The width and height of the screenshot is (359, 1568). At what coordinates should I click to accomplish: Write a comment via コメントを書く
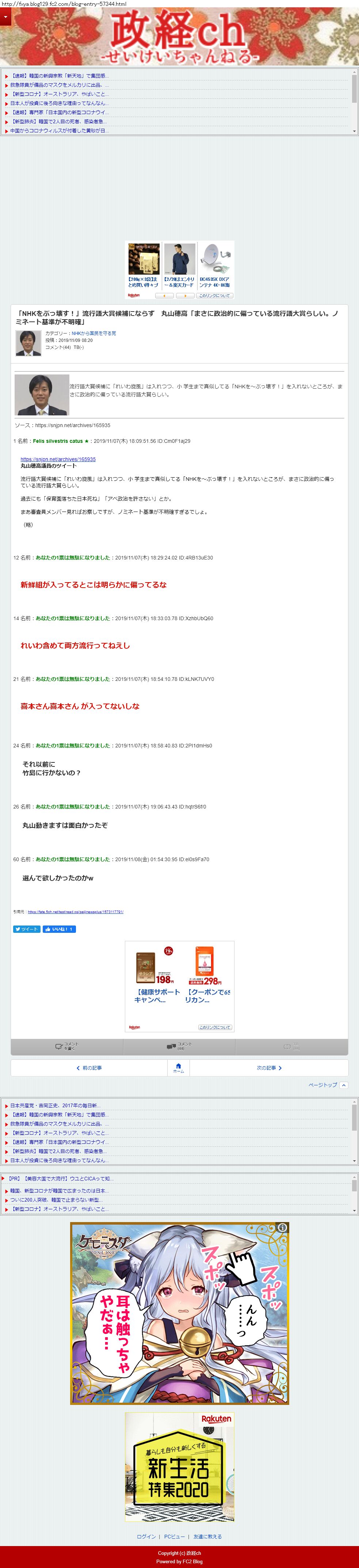pyautogui.click(x=67, y=1046)
